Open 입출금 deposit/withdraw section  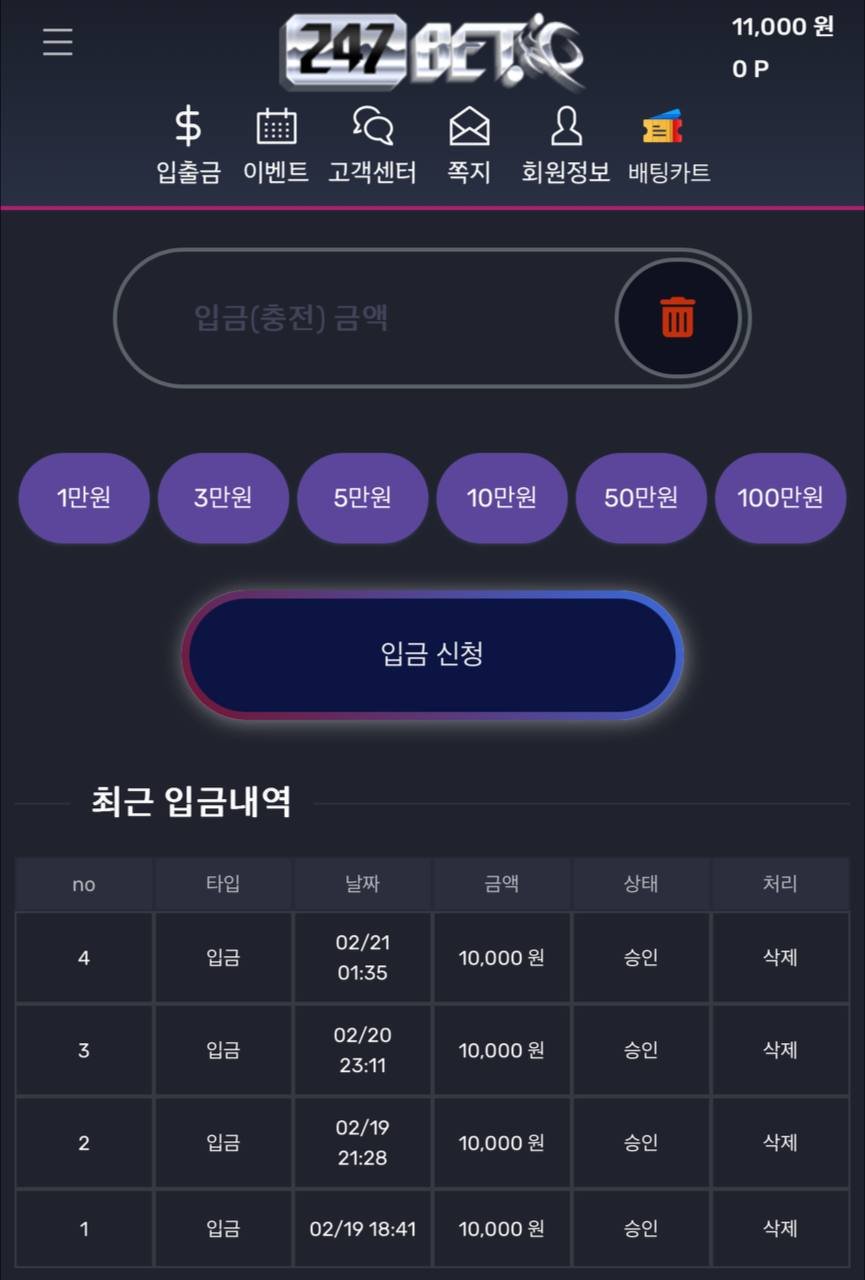pos(188,146)
